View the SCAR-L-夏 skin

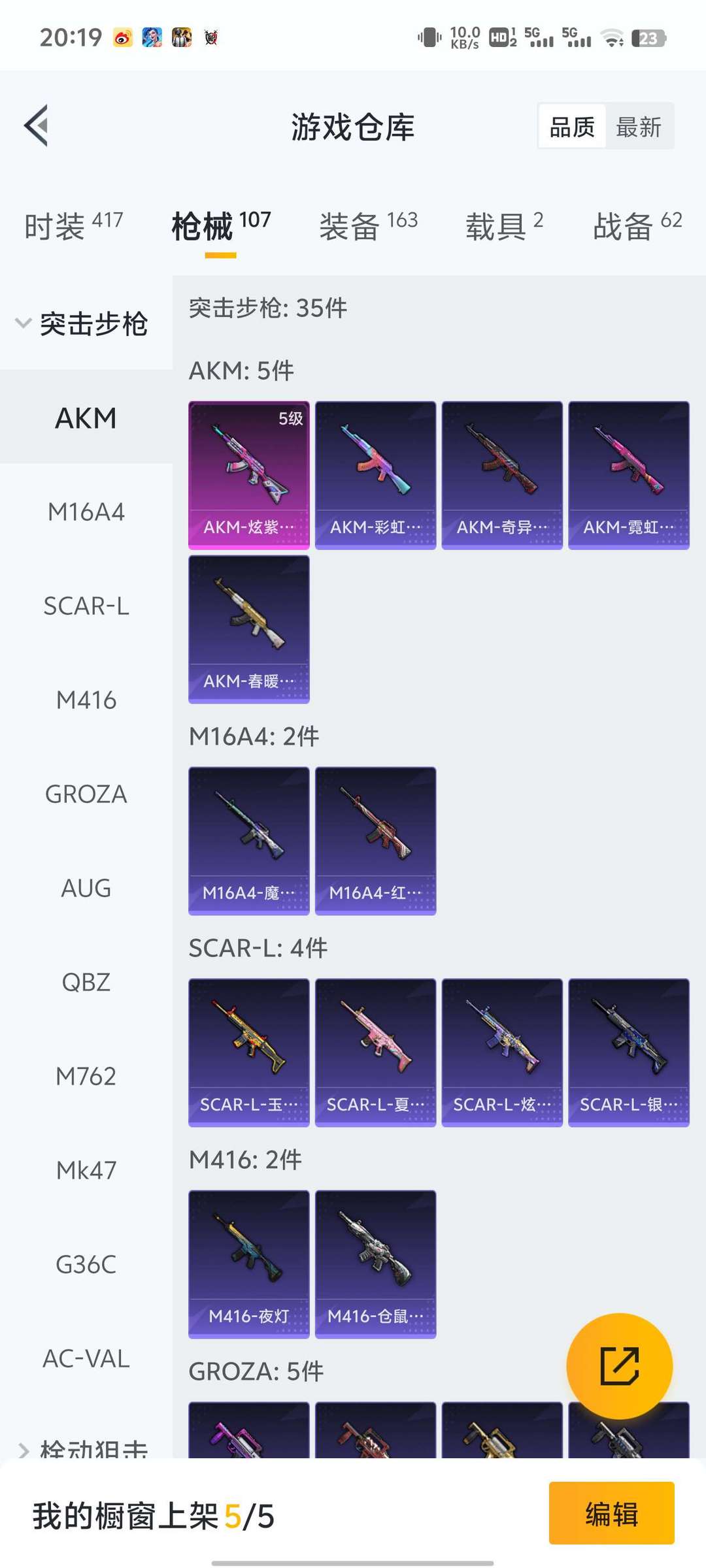point(376,1053)
